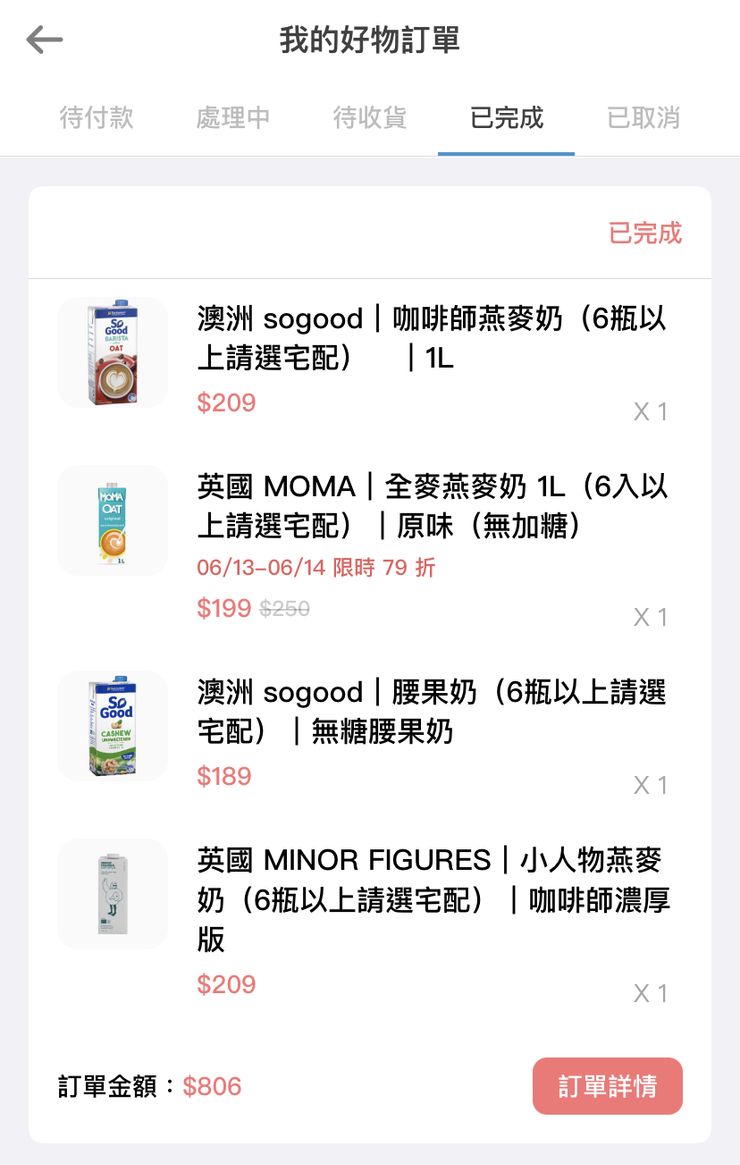Go back using the arrow icon

tap(45, 40)
